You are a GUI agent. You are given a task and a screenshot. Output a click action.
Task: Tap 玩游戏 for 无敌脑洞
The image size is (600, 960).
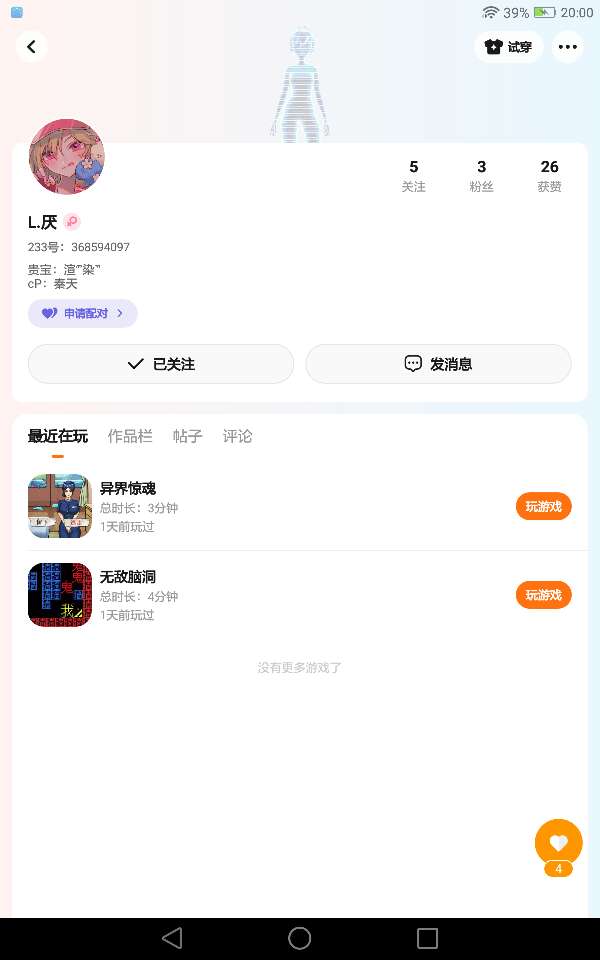click(x=543, y=595)
